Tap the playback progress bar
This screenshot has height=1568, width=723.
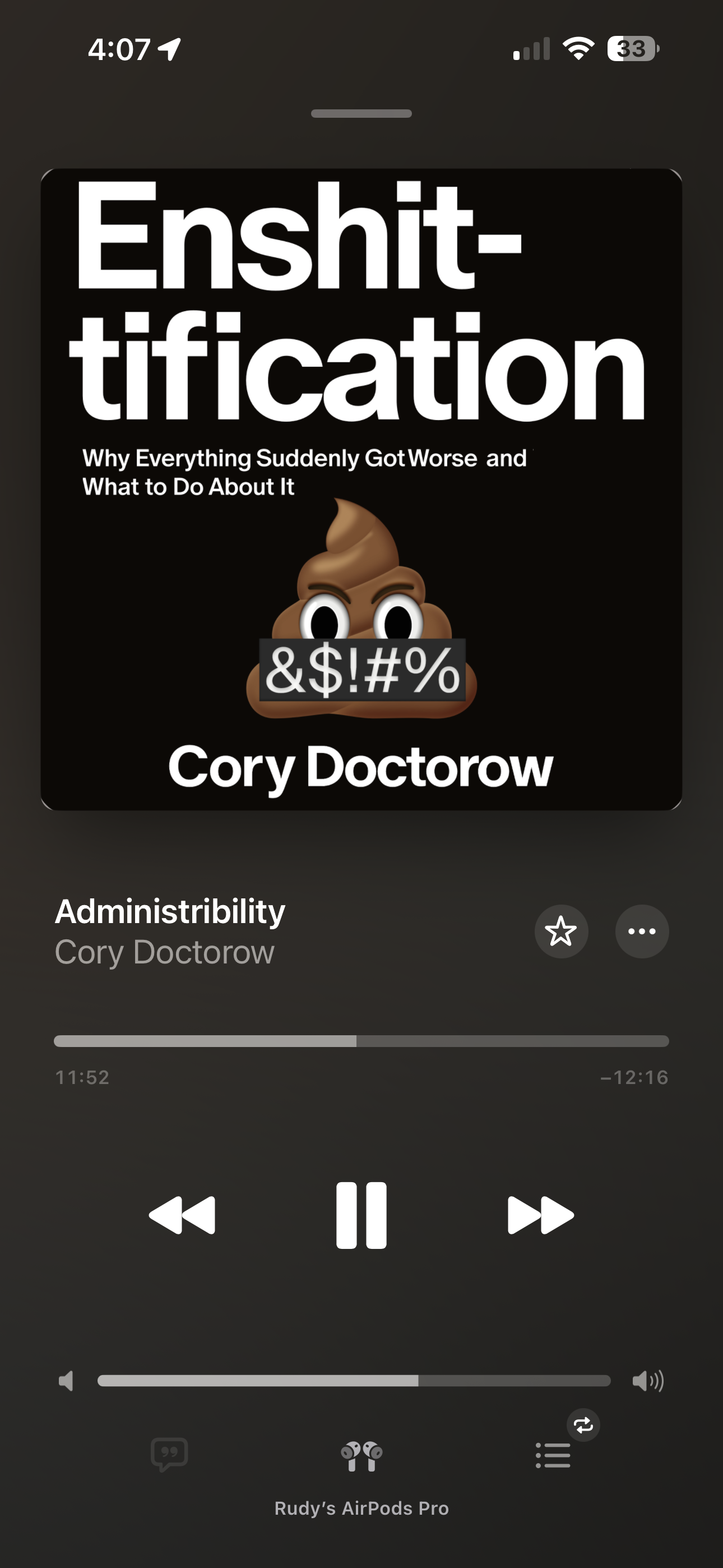click(x=361, y=1041)
